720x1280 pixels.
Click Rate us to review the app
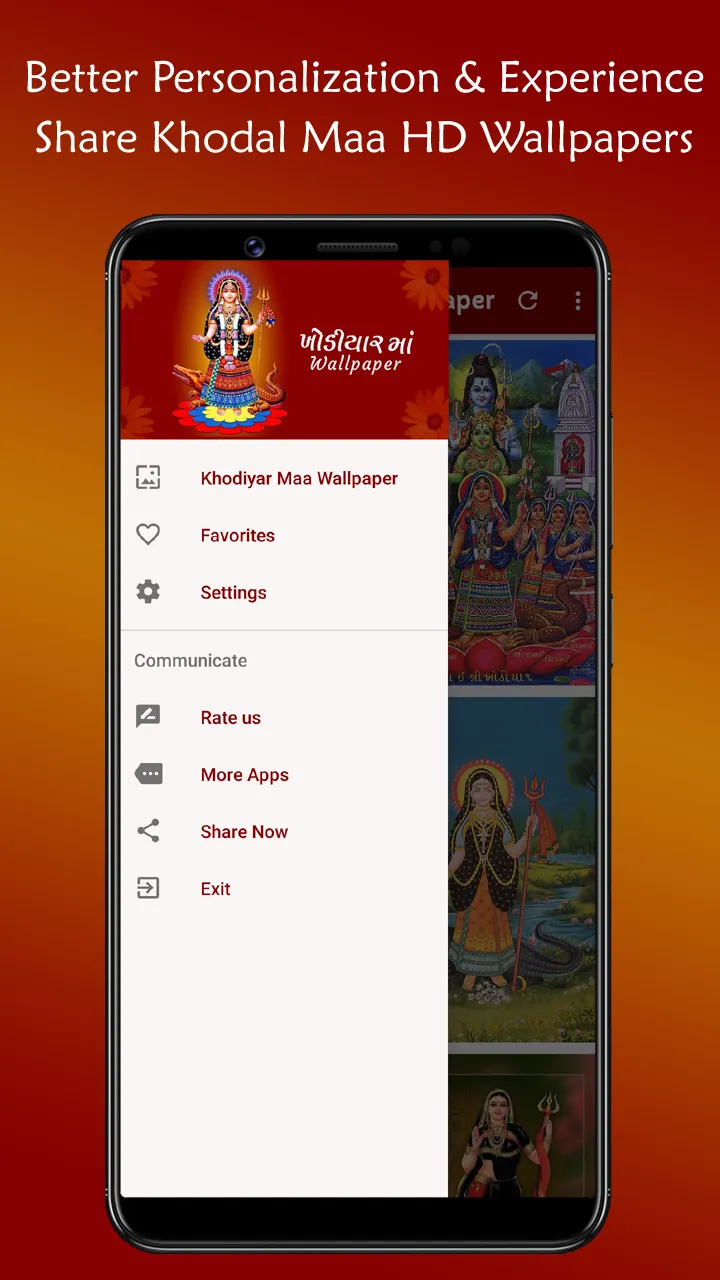[x=230, y=716]
